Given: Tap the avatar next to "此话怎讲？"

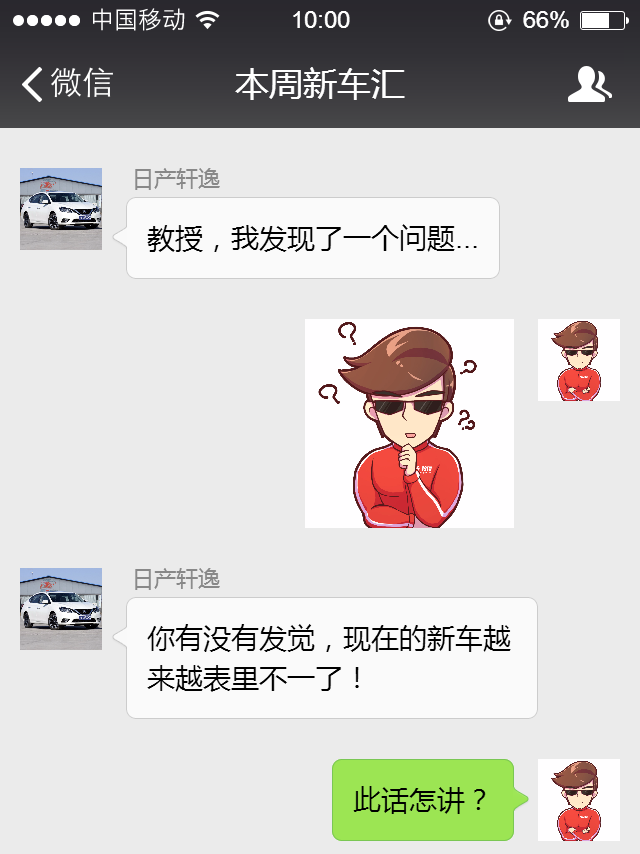Looking at the screenshot, I should coord(579,800).
